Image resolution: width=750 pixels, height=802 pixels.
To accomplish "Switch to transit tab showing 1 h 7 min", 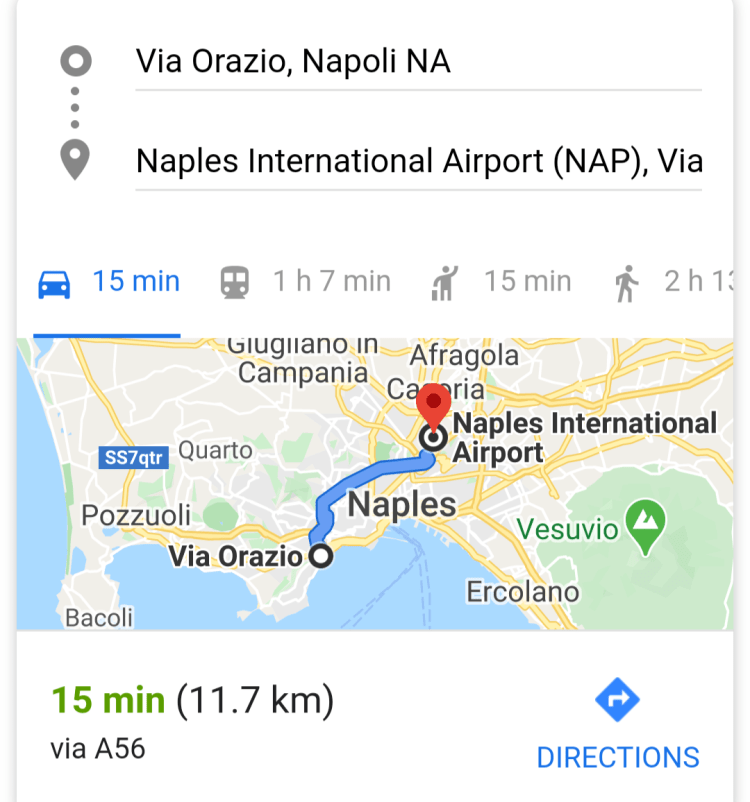I will [x=305, y=283].
